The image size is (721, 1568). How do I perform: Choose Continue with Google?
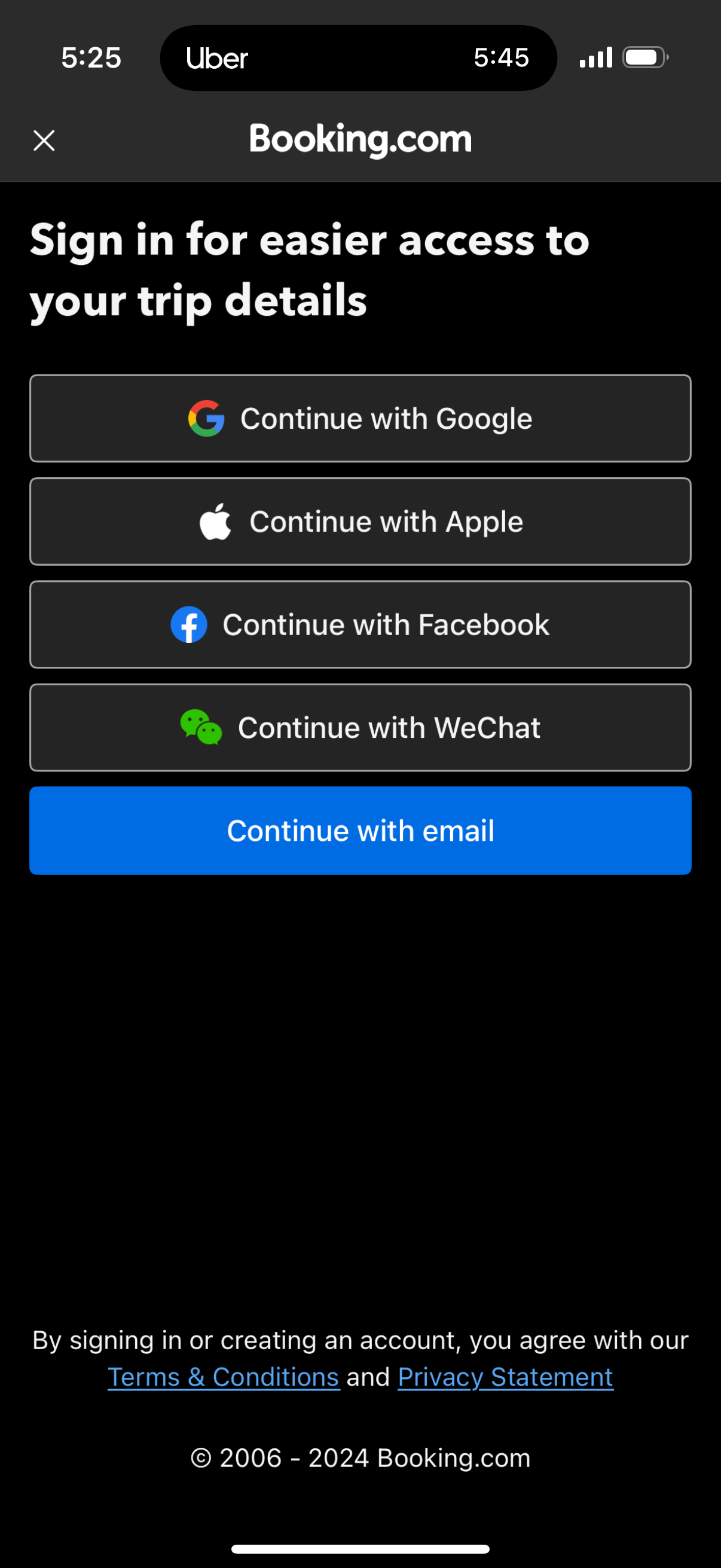click(x=360, y=418)
